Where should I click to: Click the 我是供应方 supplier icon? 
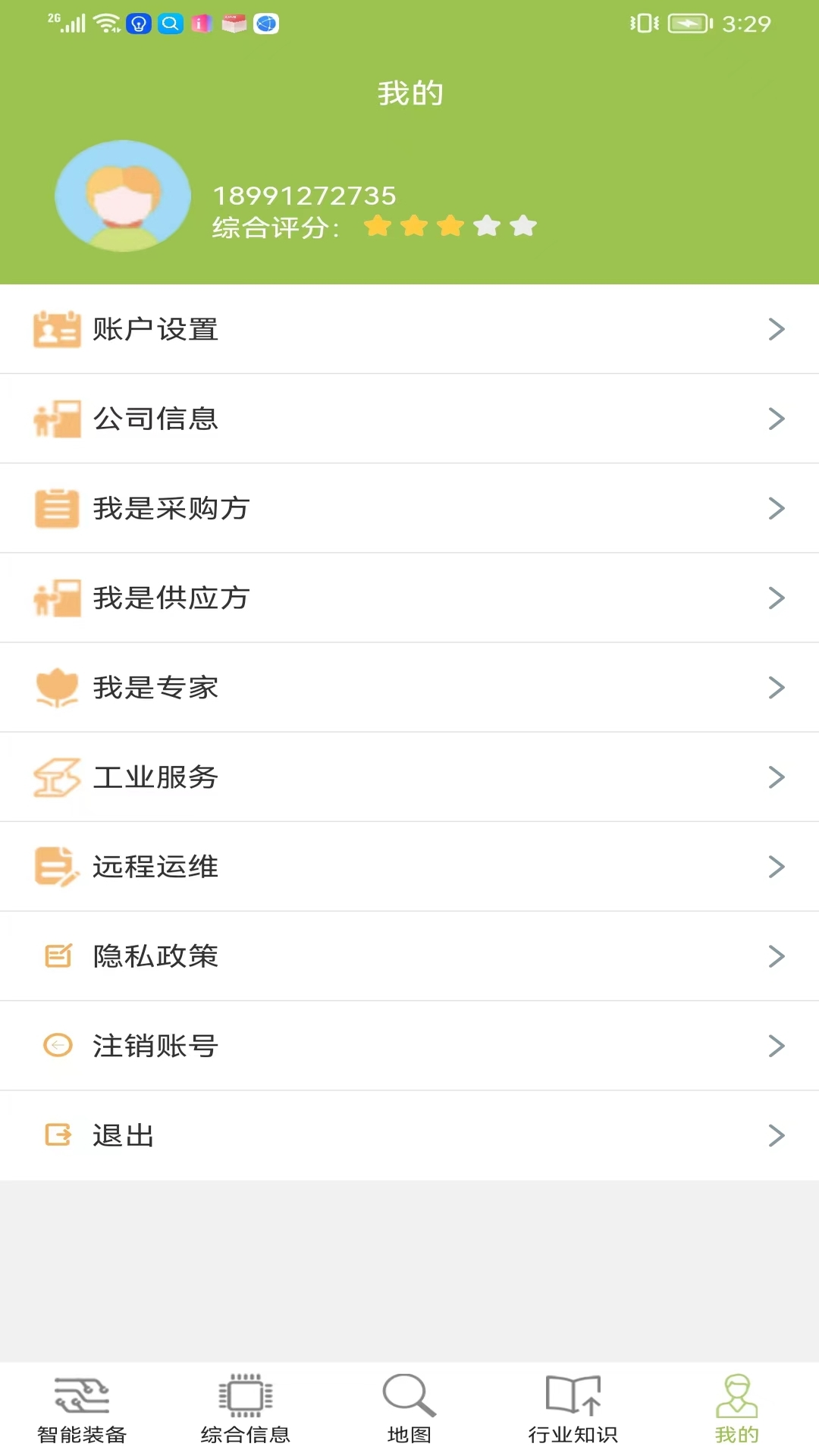click(x=57, y=598)
